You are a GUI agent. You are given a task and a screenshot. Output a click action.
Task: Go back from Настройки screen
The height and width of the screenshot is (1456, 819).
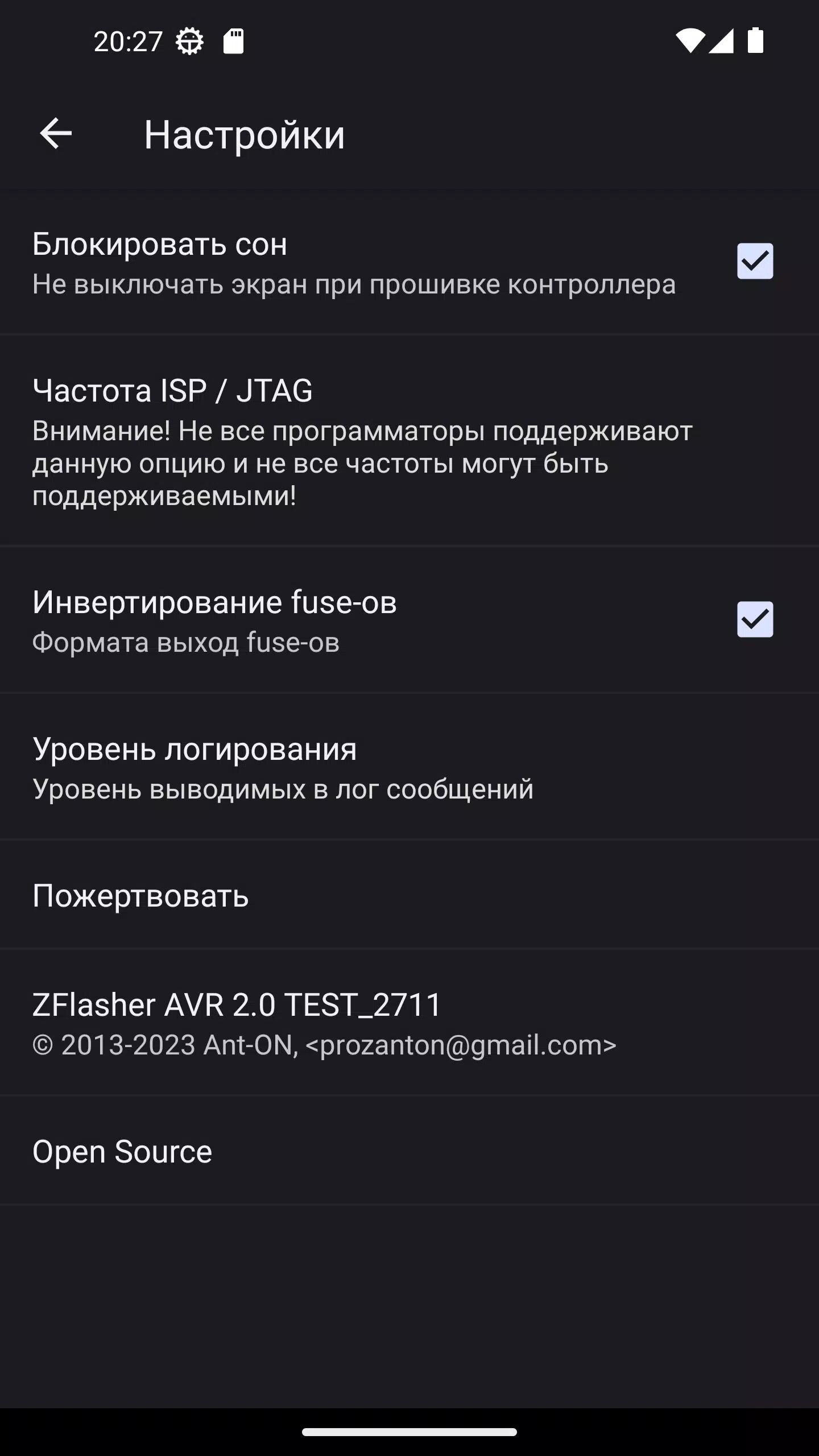coord(56,134)
